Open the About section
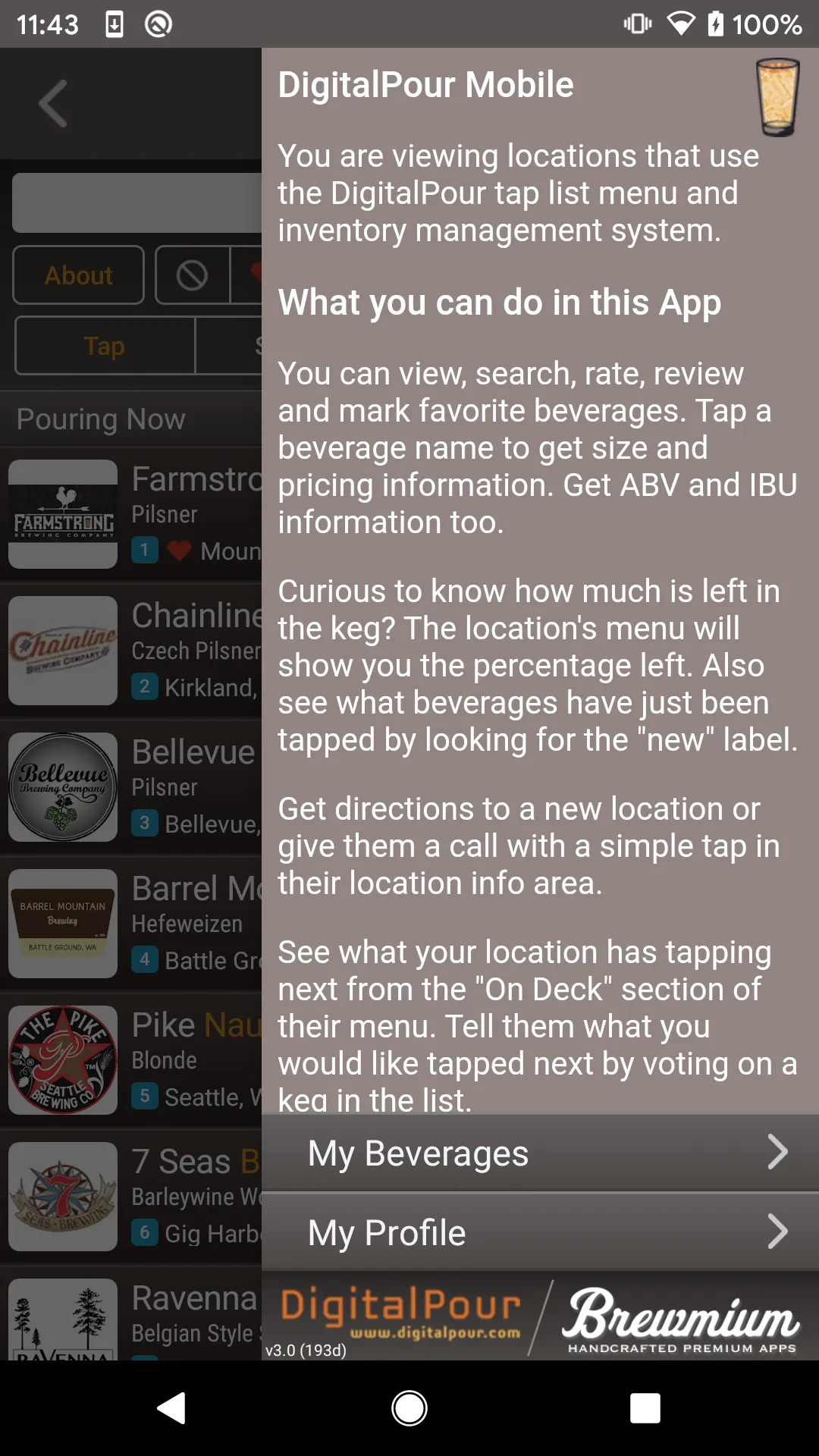 pyautogui.click(x=77, y=275)
